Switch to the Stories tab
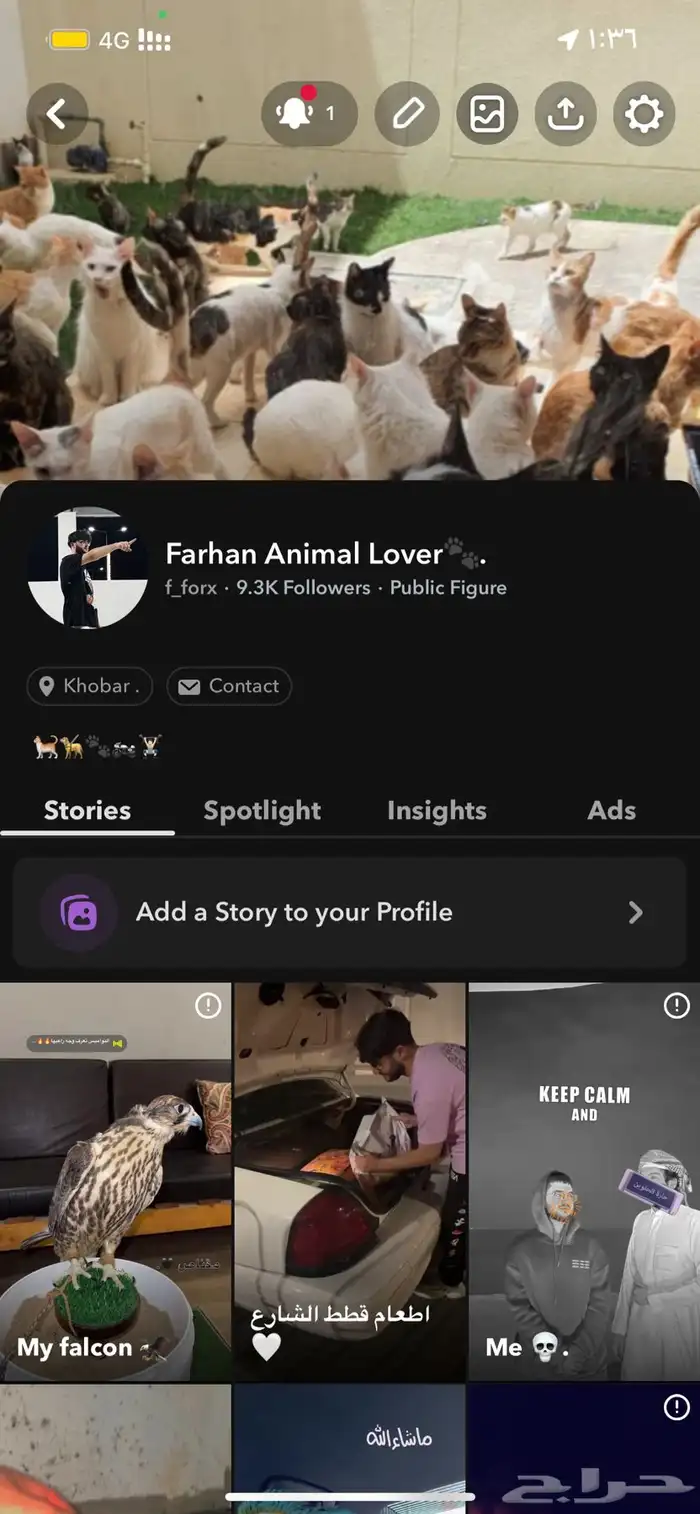 87,810
